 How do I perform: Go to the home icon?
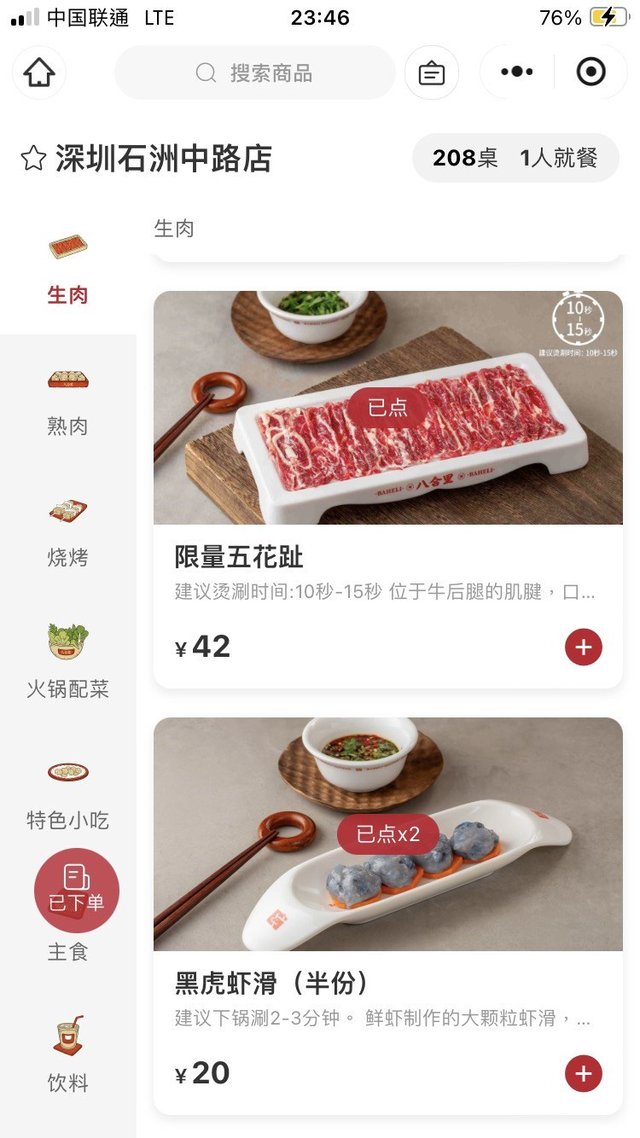[39, 73]
